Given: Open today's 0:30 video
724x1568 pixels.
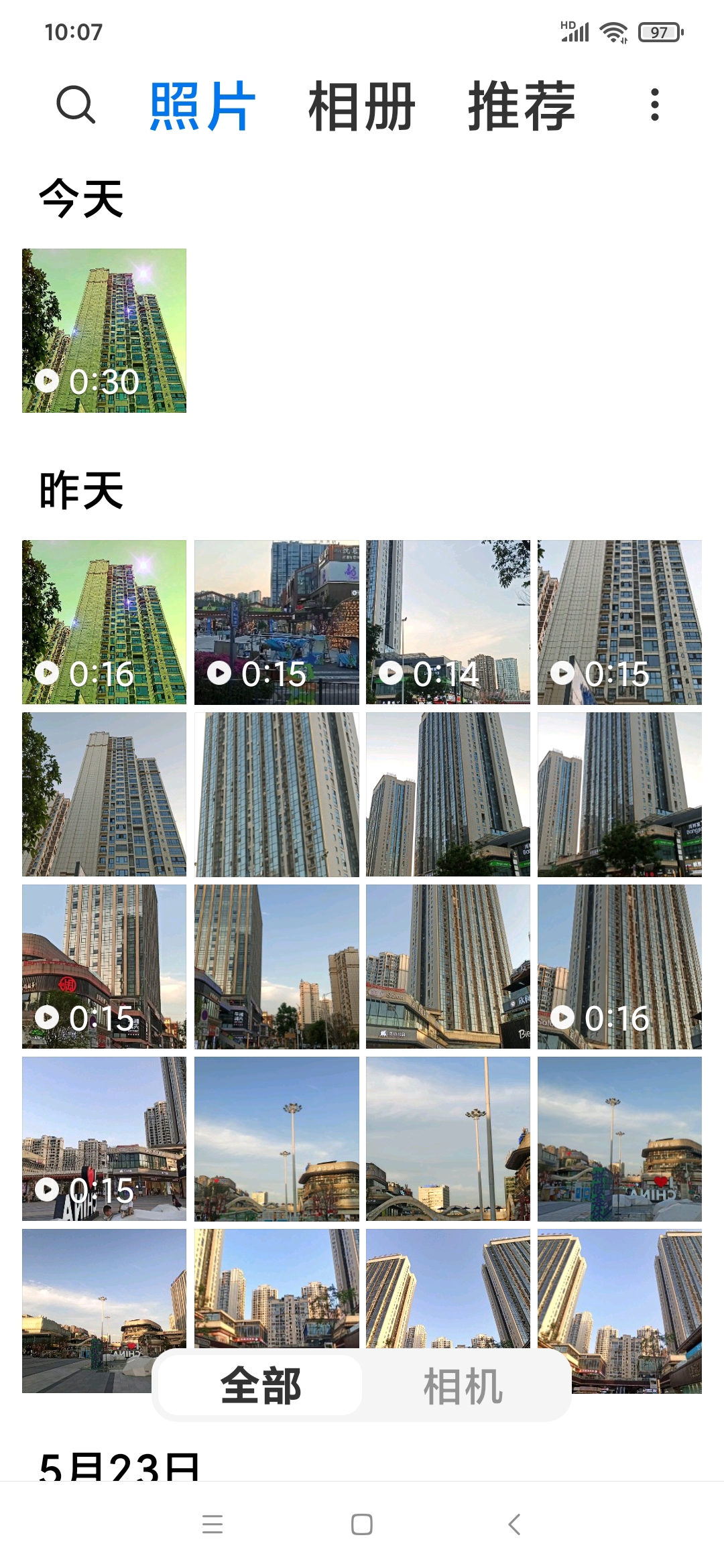Looking at the screenshot, I should (x=104, y=331).
